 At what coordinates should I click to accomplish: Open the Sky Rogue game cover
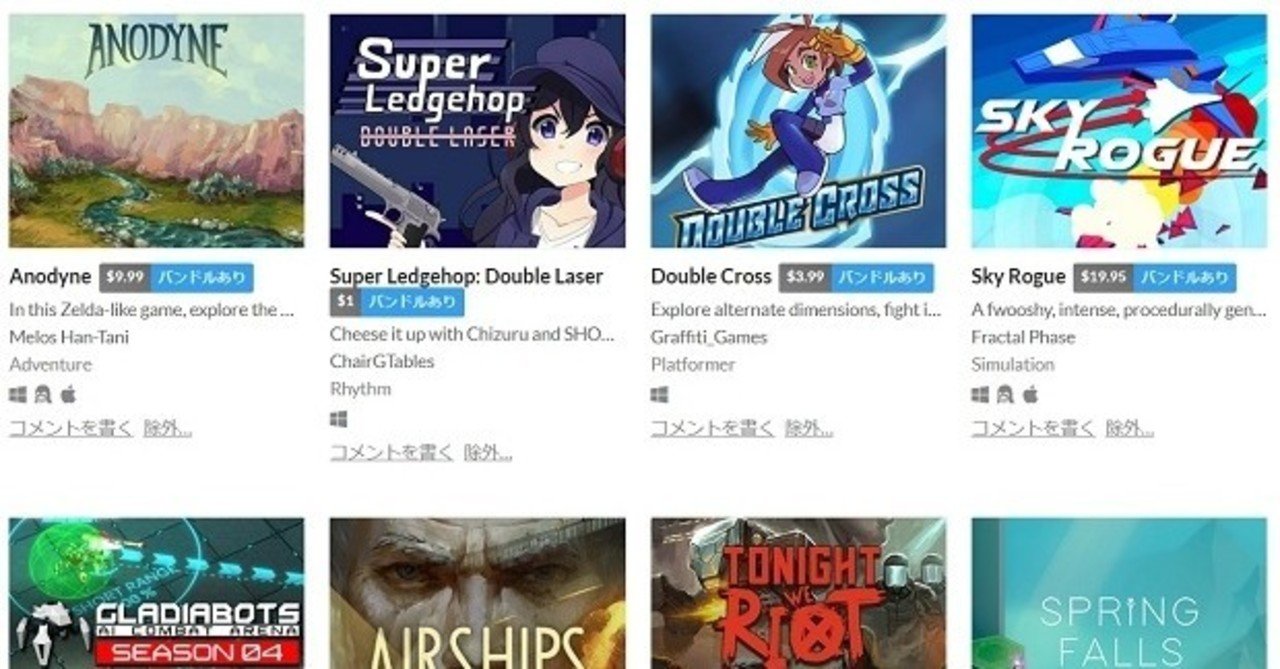(x=1119, y=130)
